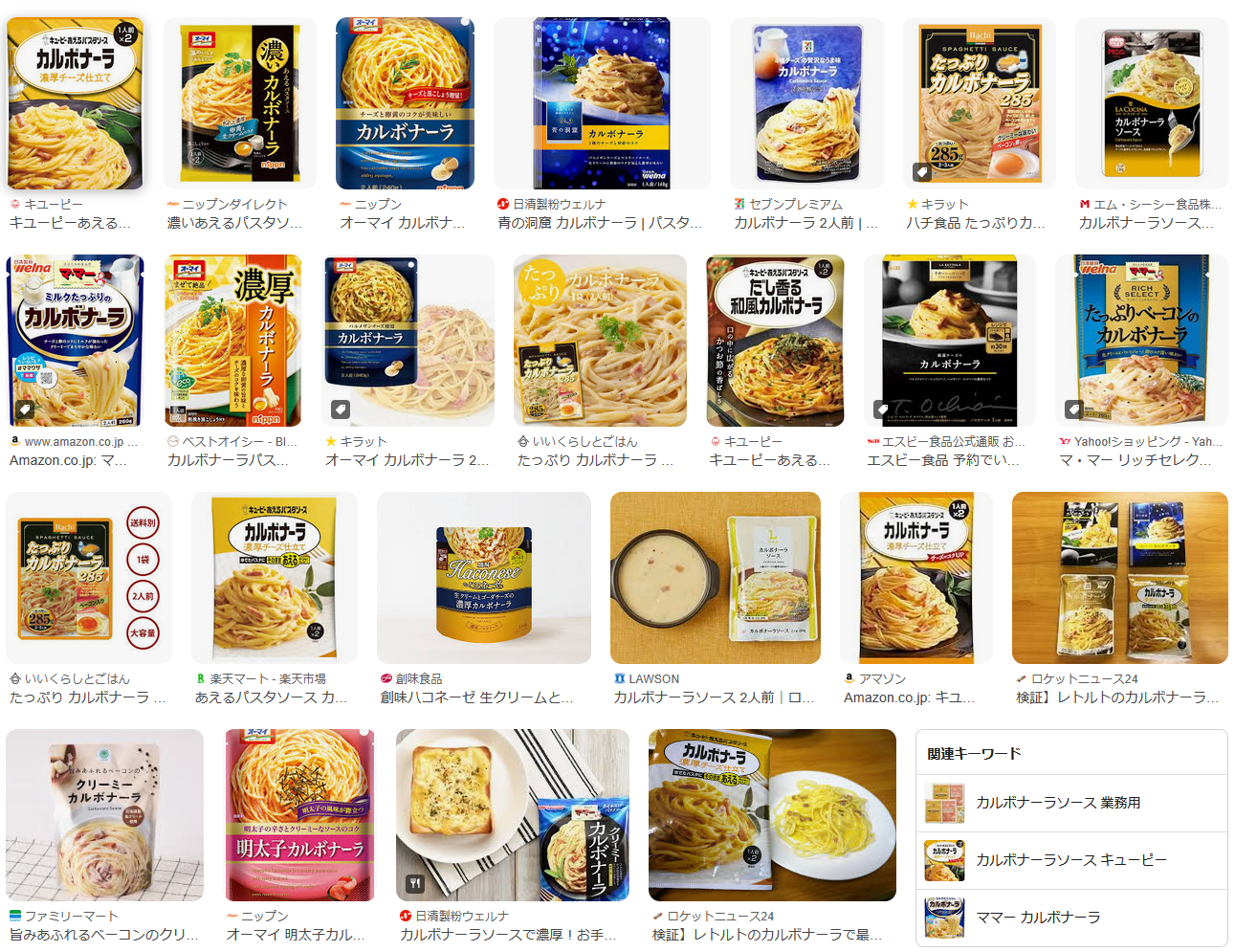Open the エム・シーシー食品 カルボナーラソース result
The width and height of the screenshot is (1235, 952).
pos(1151,103)
